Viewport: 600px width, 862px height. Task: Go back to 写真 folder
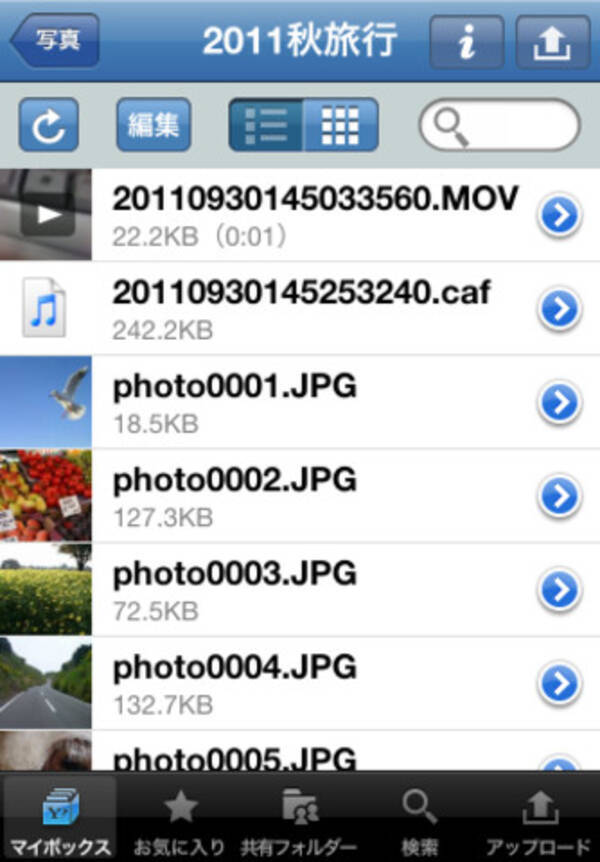click(x=55, y=41)
